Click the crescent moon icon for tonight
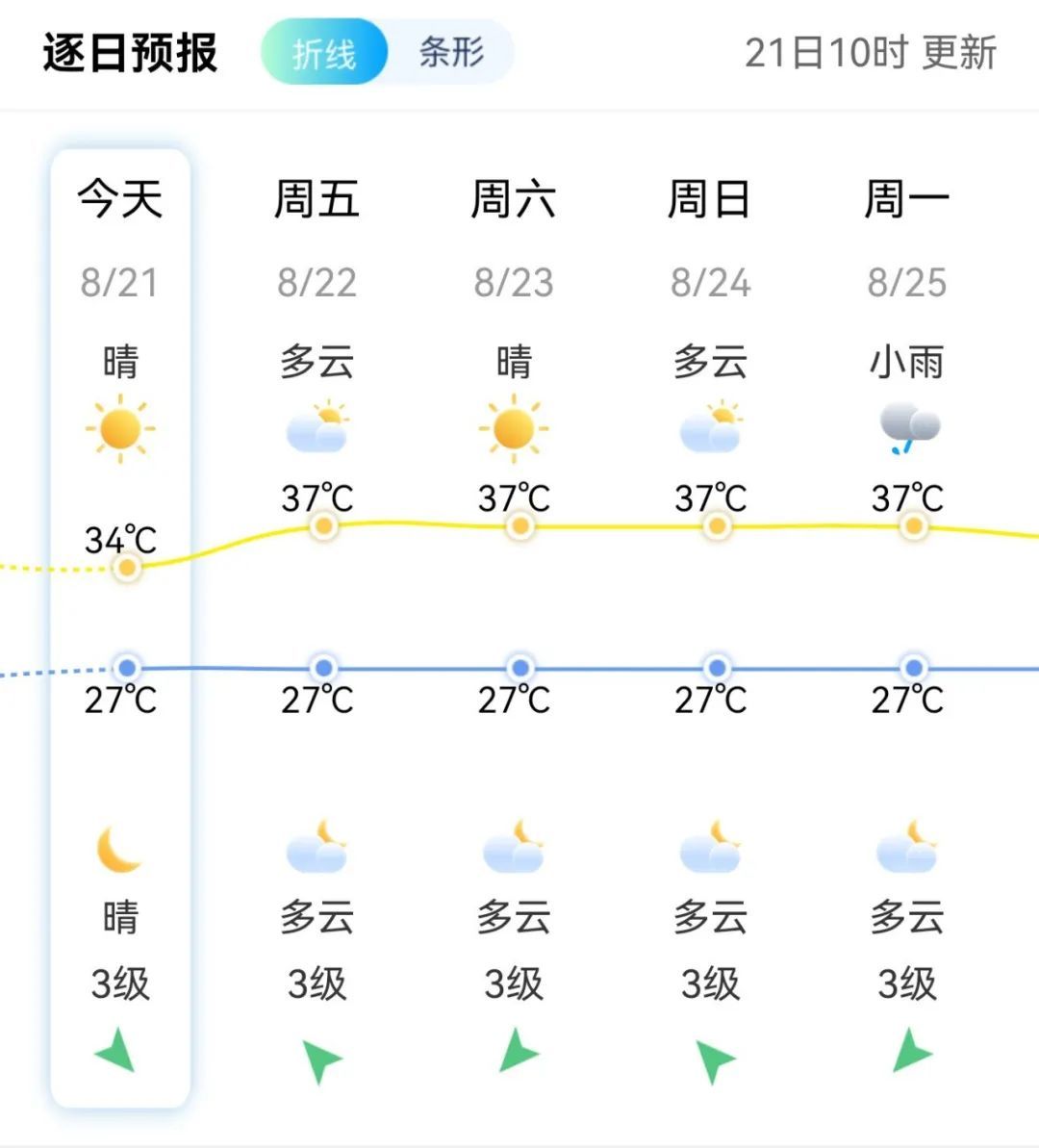Screen dimensions: 1039x1148 coord(117,847)
